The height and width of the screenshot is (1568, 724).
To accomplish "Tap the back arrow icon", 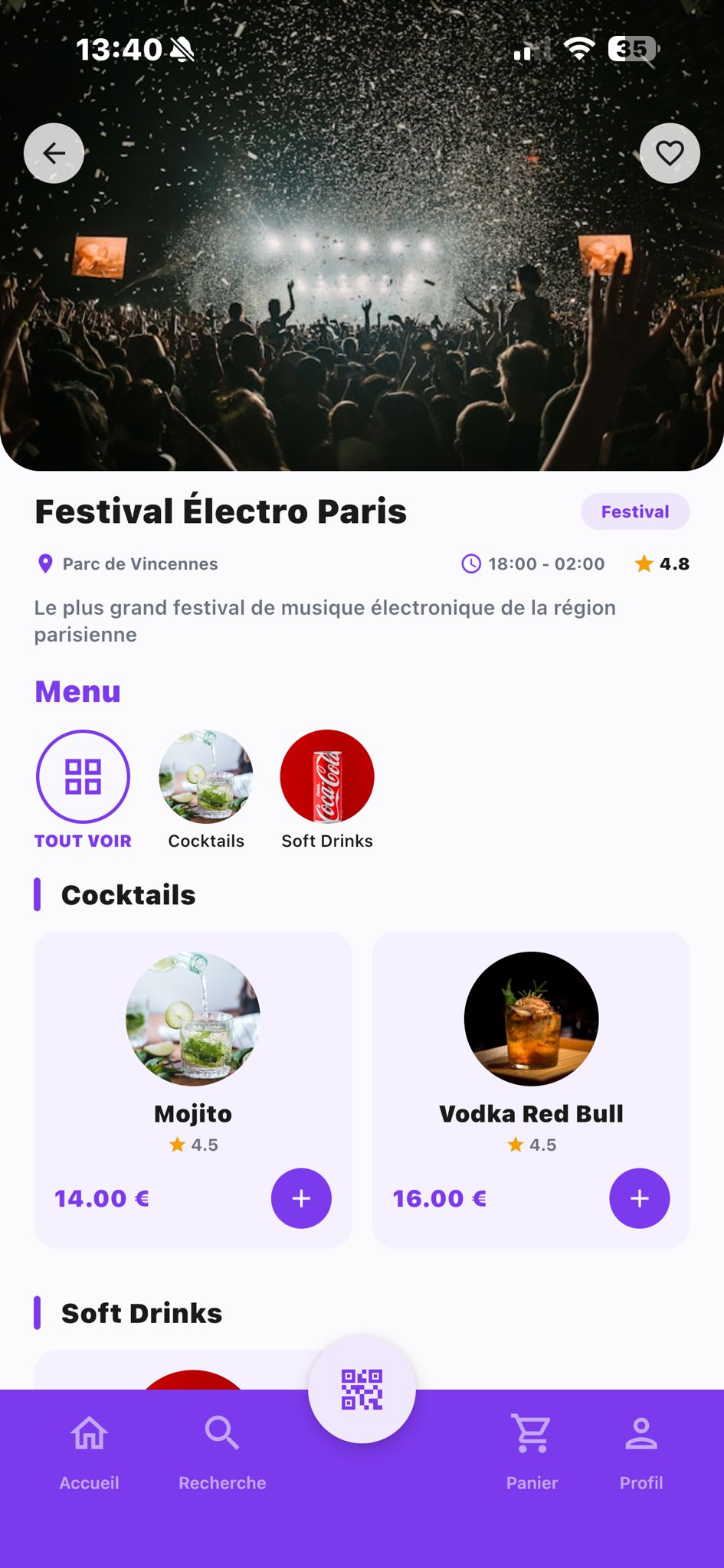I will 54,152.
